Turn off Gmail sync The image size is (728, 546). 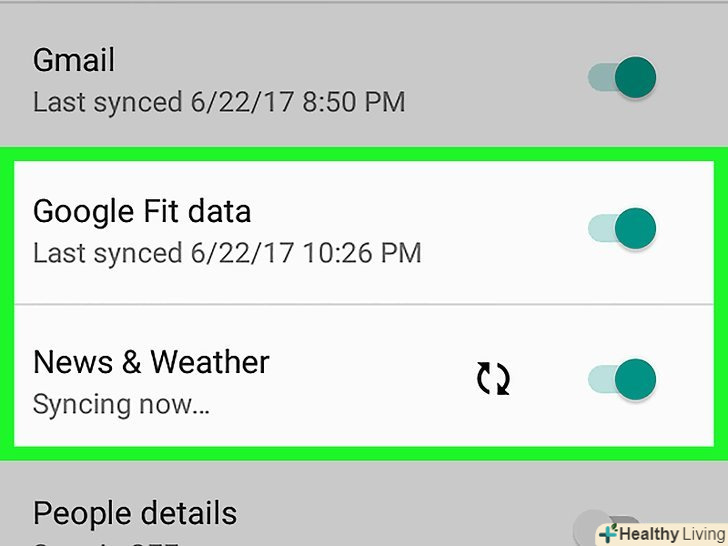point(622,77)
